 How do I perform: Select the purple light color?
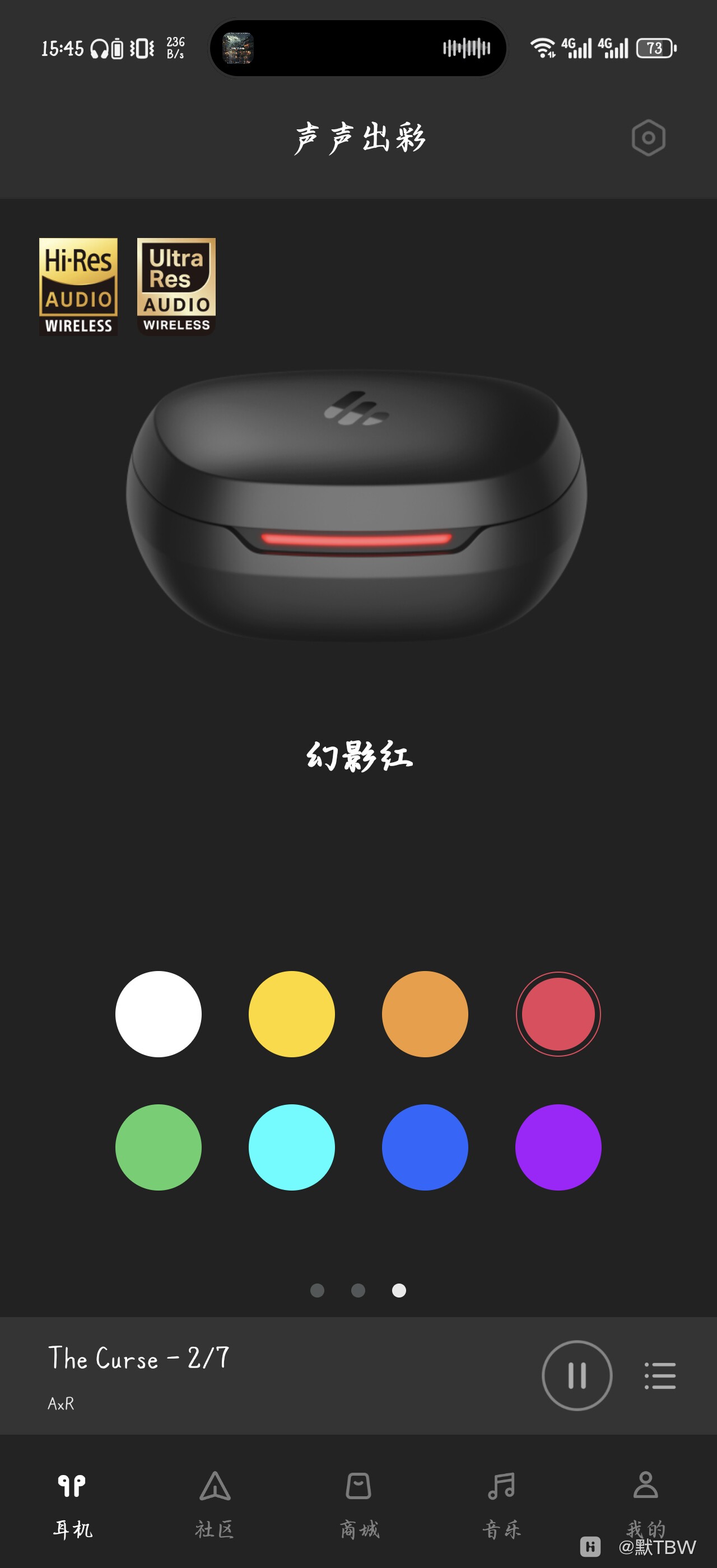click(558, 1147)
